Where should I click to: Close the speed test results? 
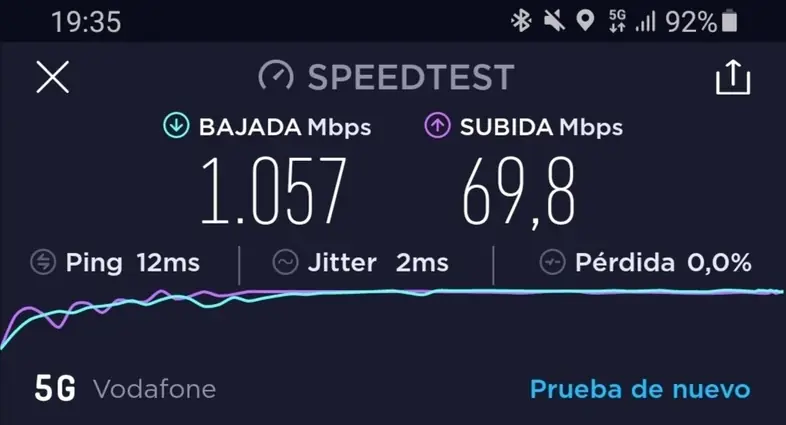coord(52,77)
